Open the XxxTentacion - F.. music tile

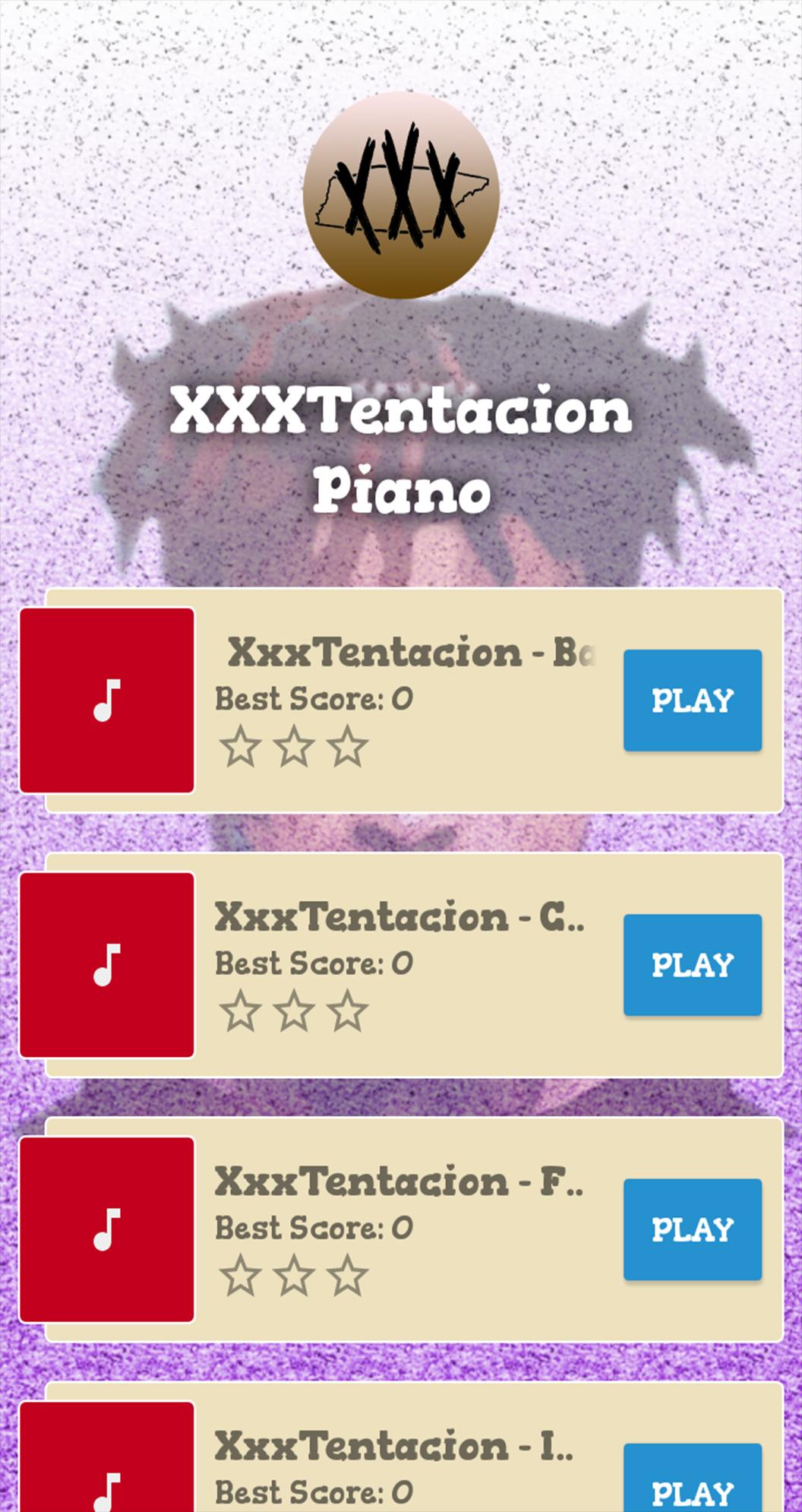(107, 1229)
